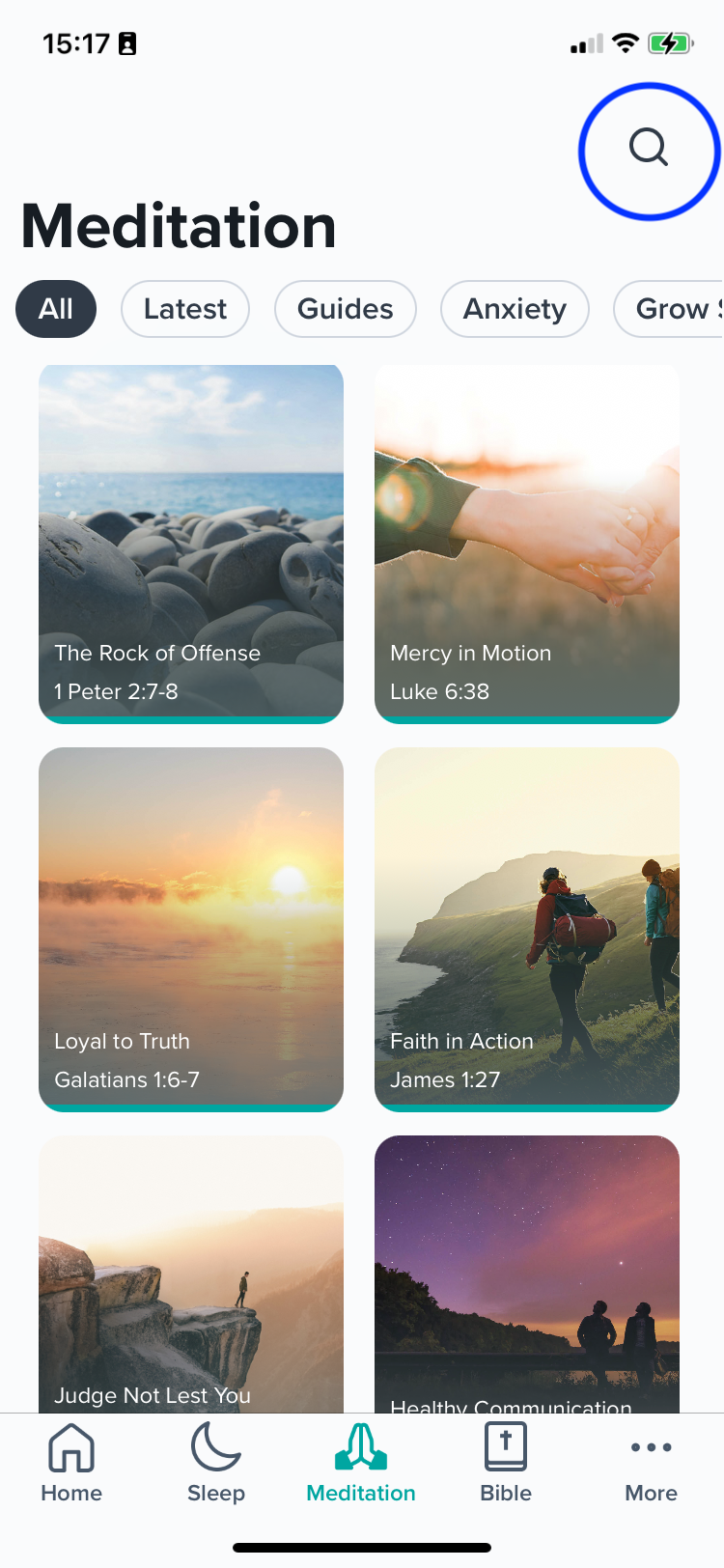This screenshot has height=1568, width=724.
Task: Open The Rock of Offense meditation
Action: [x=191, y=543]
